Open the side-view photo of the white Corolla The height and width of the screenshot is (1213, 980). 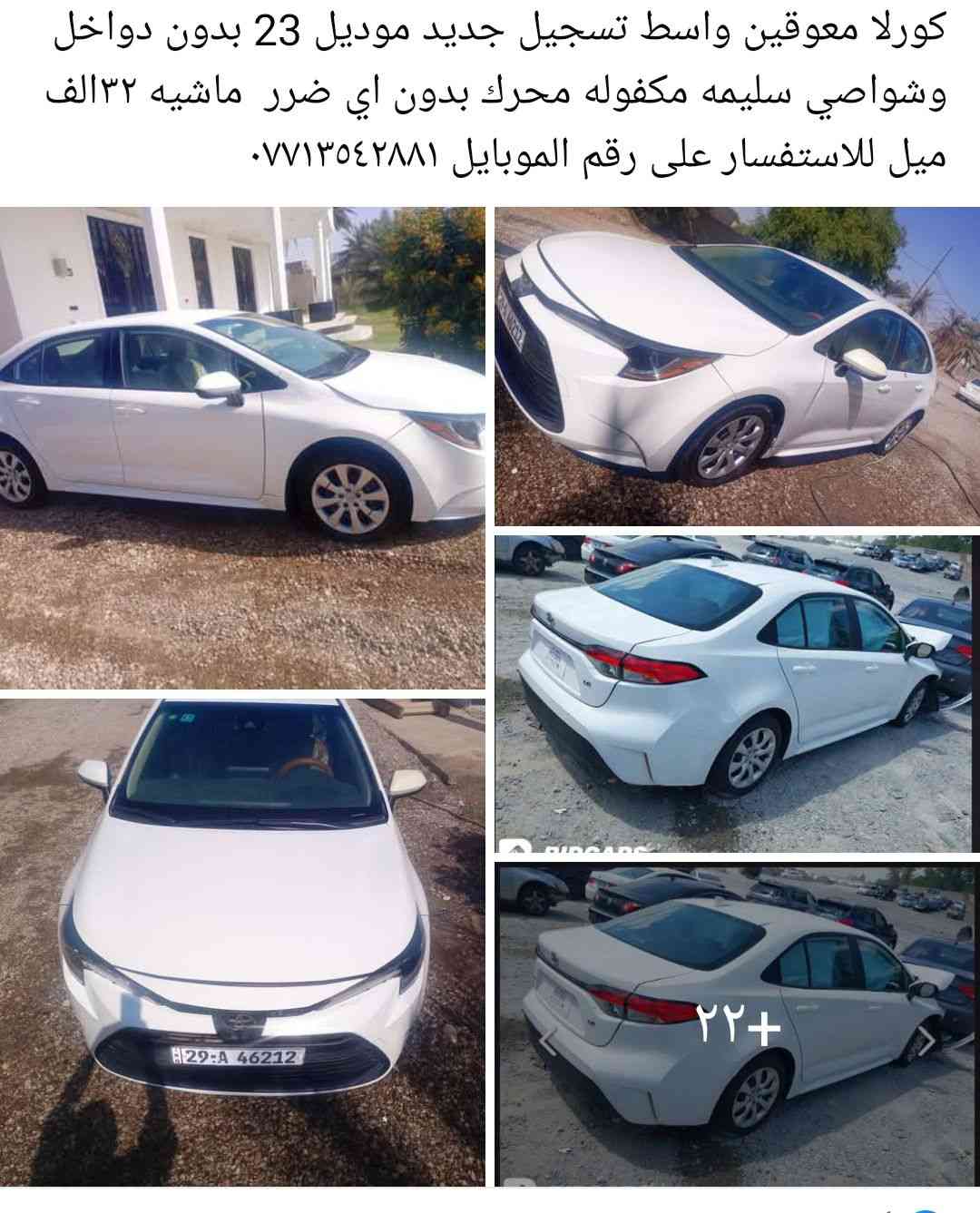[x=242, y=448]
